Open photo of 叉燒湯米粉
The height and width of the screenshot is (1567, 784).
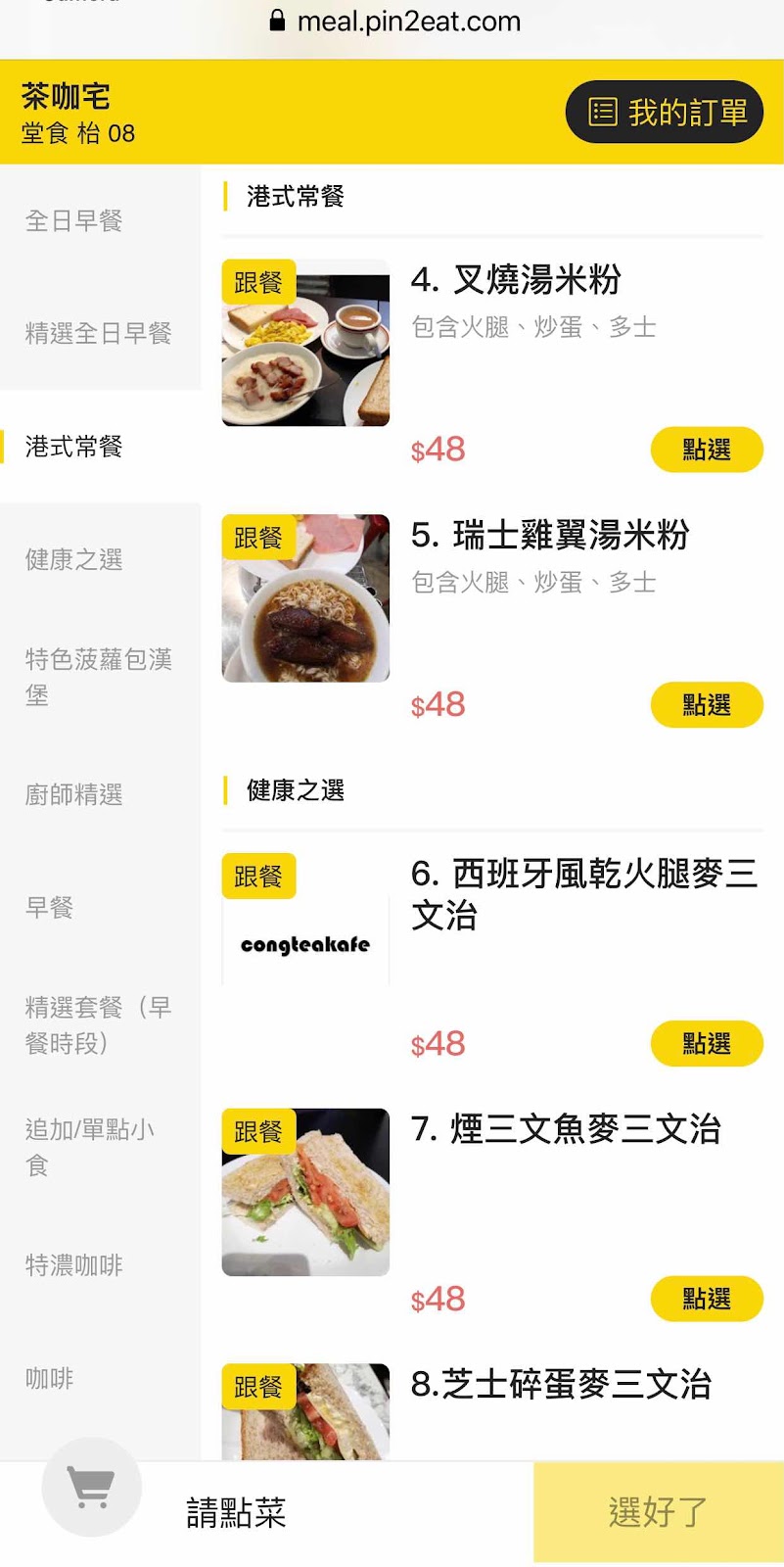(x=305, y=343)
